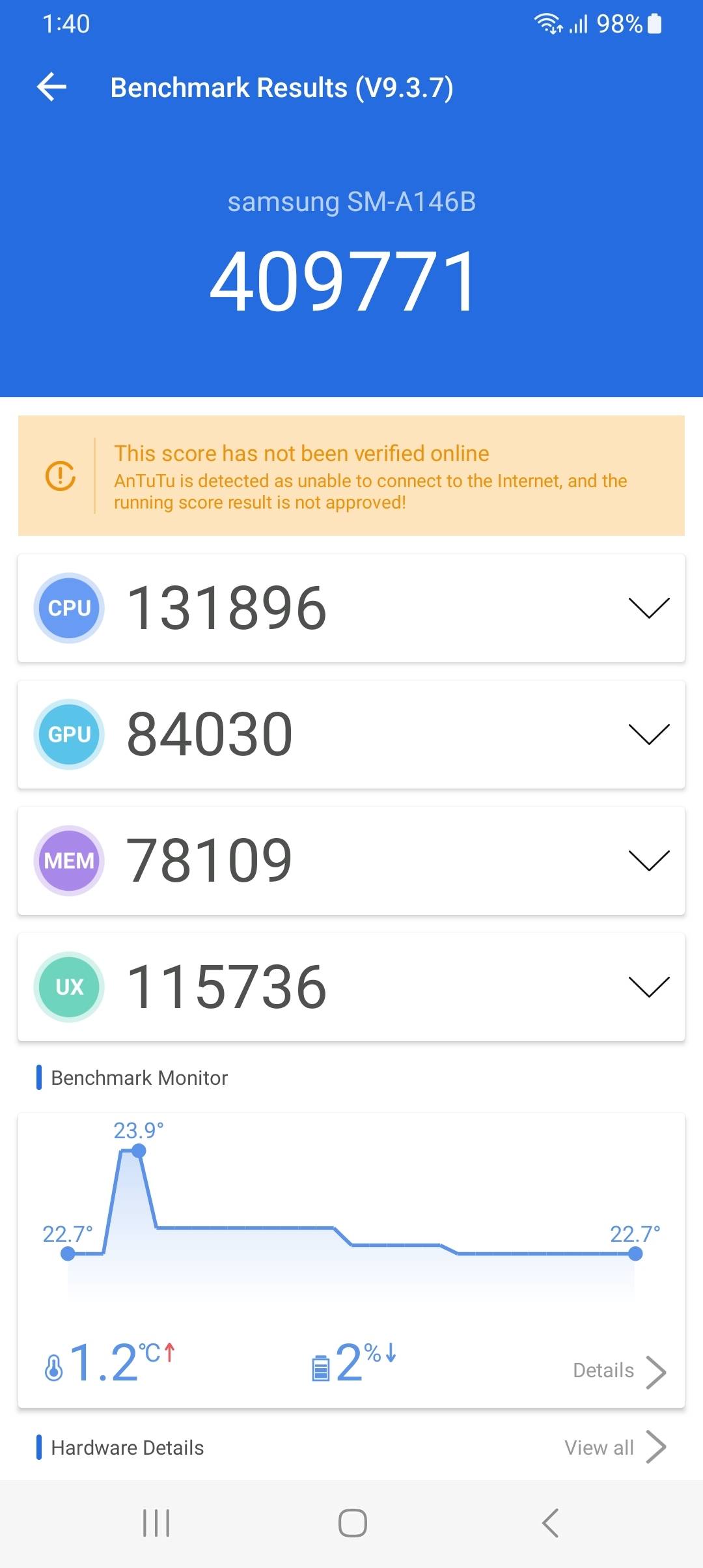
Task: Tap the system home button
Action: 352,1523
